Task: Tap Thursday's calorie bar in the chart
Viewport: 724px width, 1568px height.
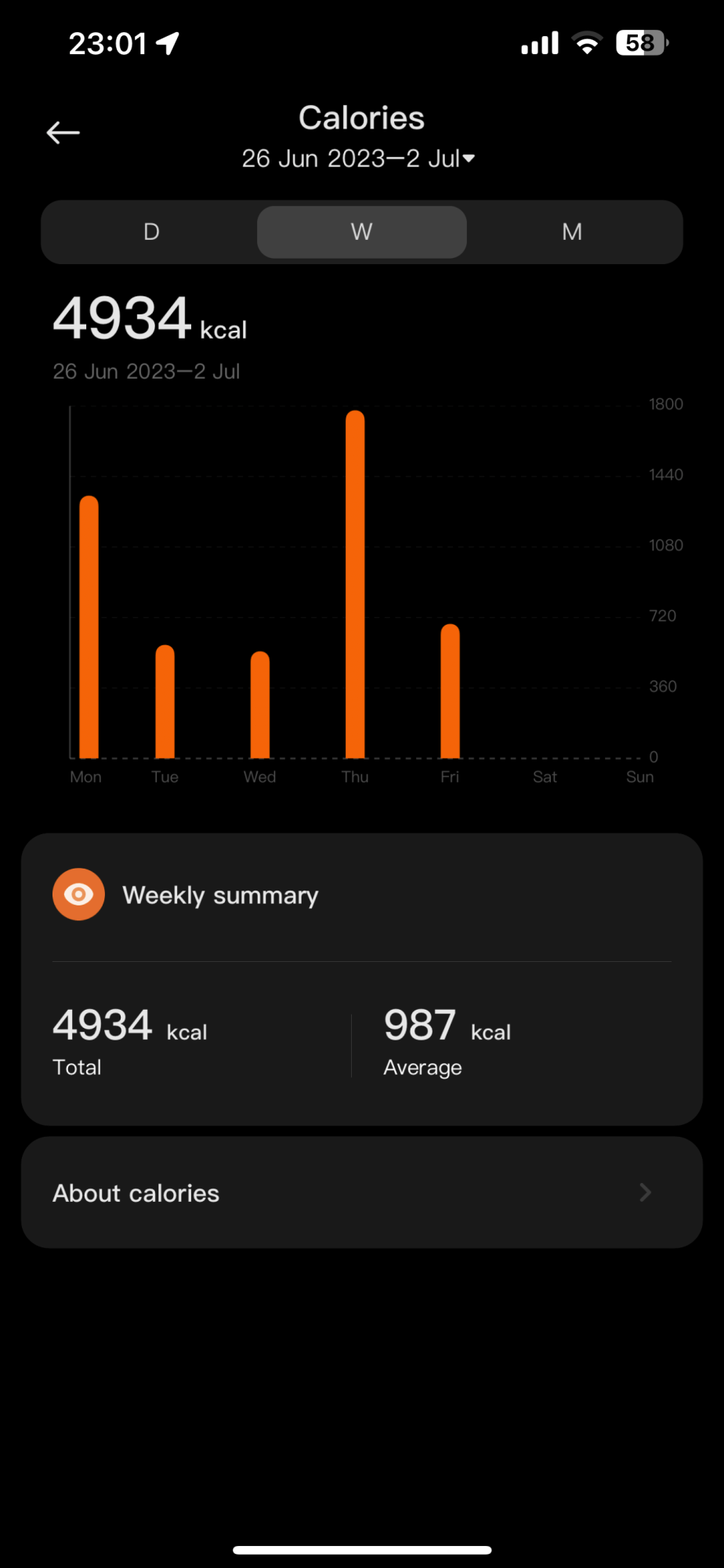Action: [x=355, y=584]
